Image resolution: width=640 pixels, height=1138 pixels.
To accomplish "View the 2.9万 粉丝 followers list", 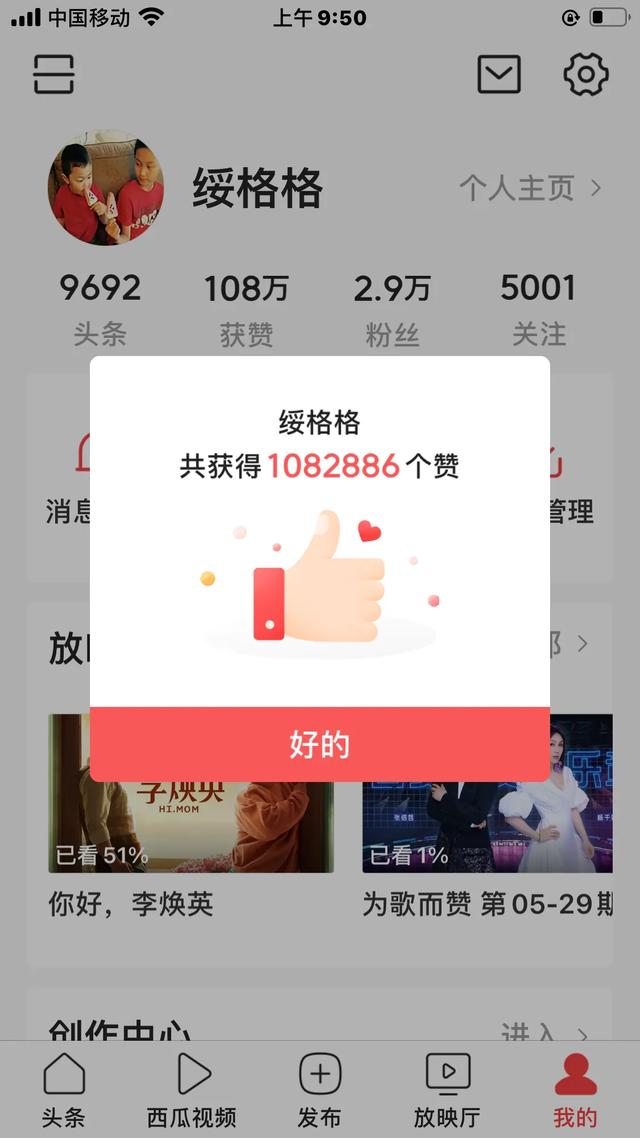I will (392, 308).
